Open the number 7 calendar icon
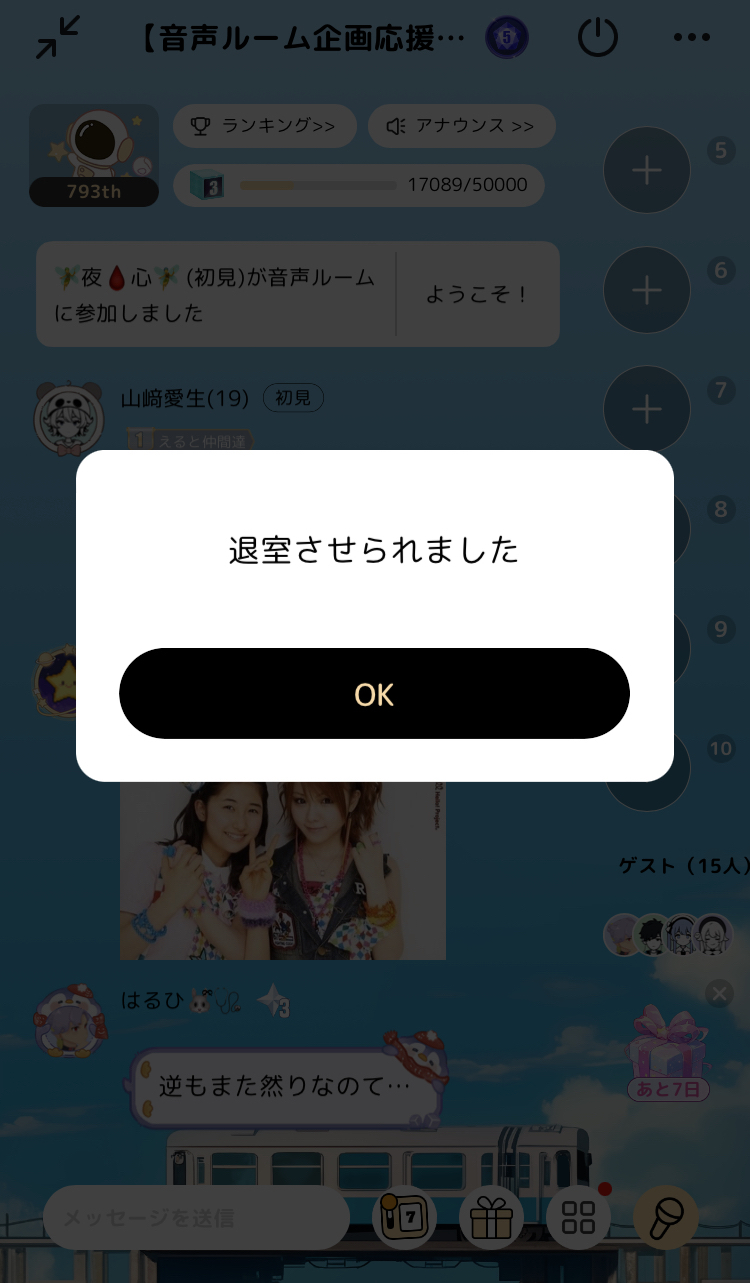 coord(403,1218)
